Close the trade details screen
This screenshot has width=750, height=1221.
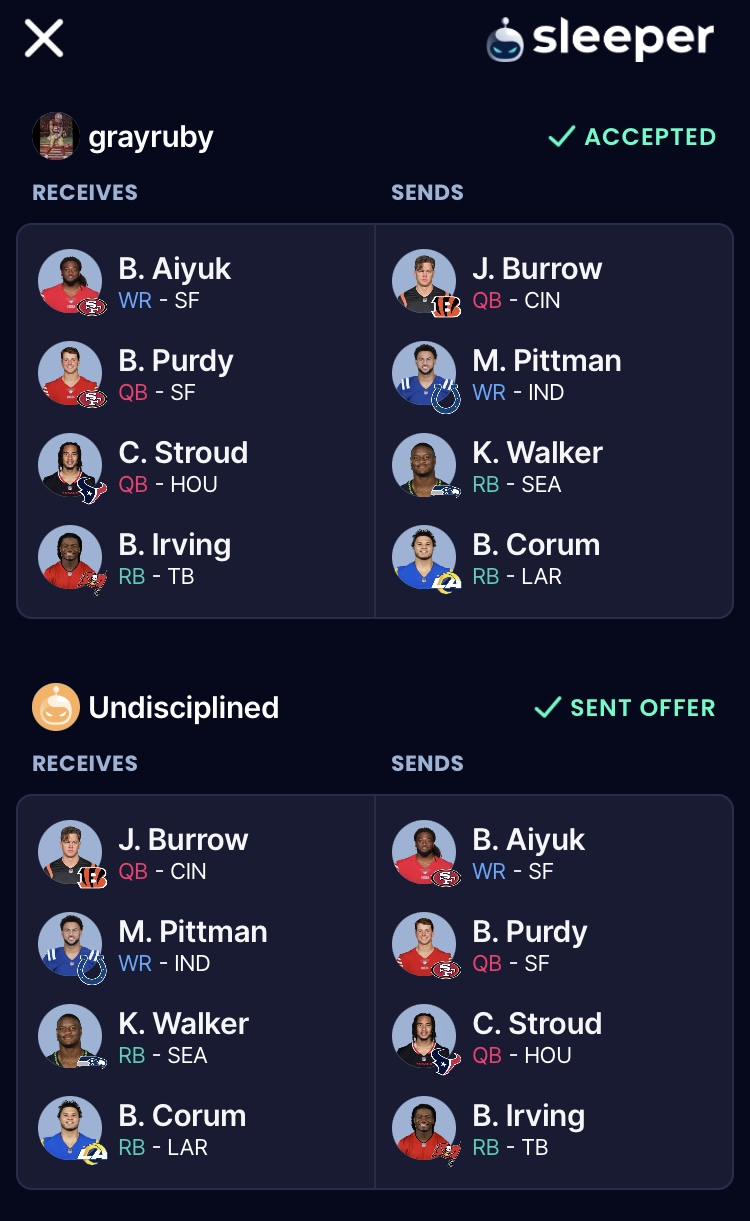tap(44, 40)
